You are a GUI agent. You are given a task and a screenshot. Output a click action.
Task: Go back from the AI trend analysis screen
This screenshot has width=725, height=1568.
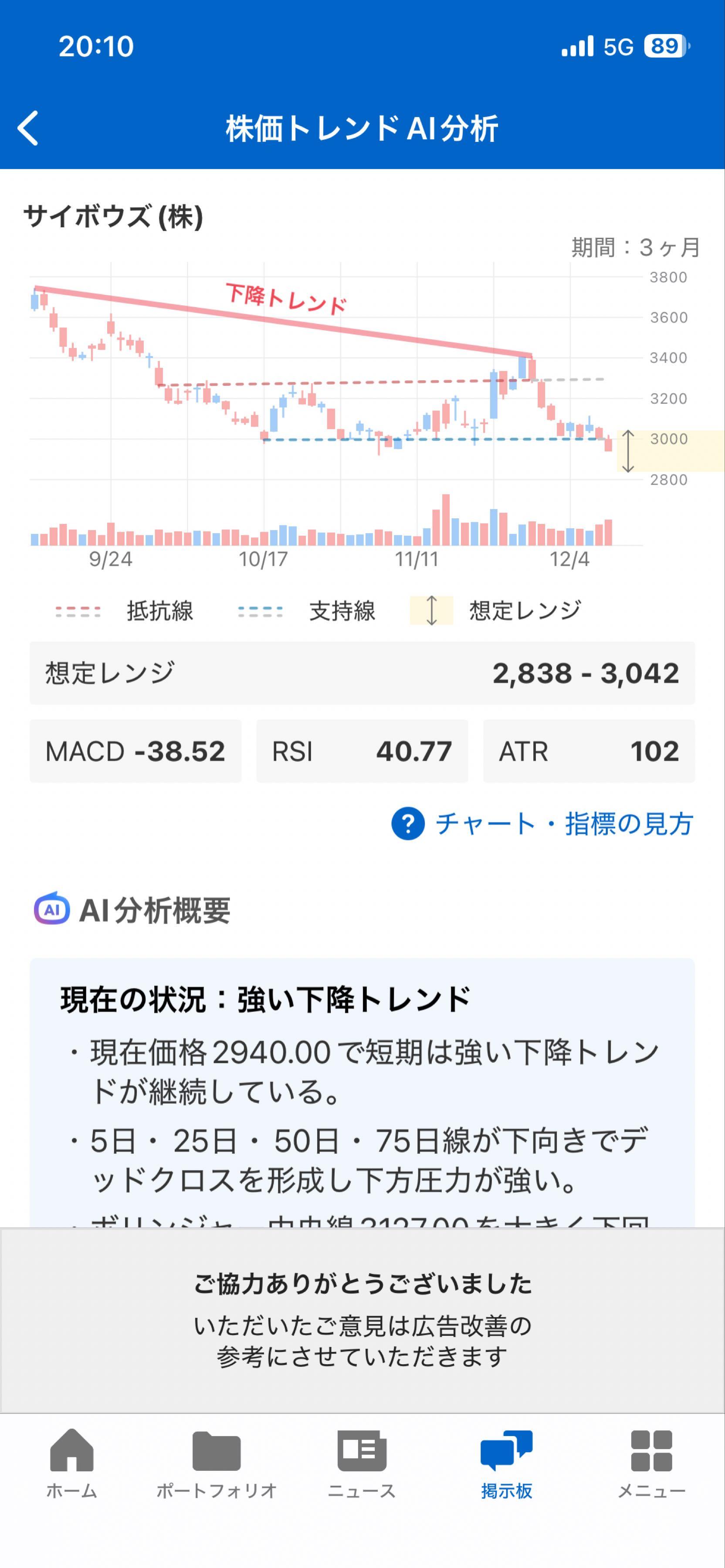[28, 128]
